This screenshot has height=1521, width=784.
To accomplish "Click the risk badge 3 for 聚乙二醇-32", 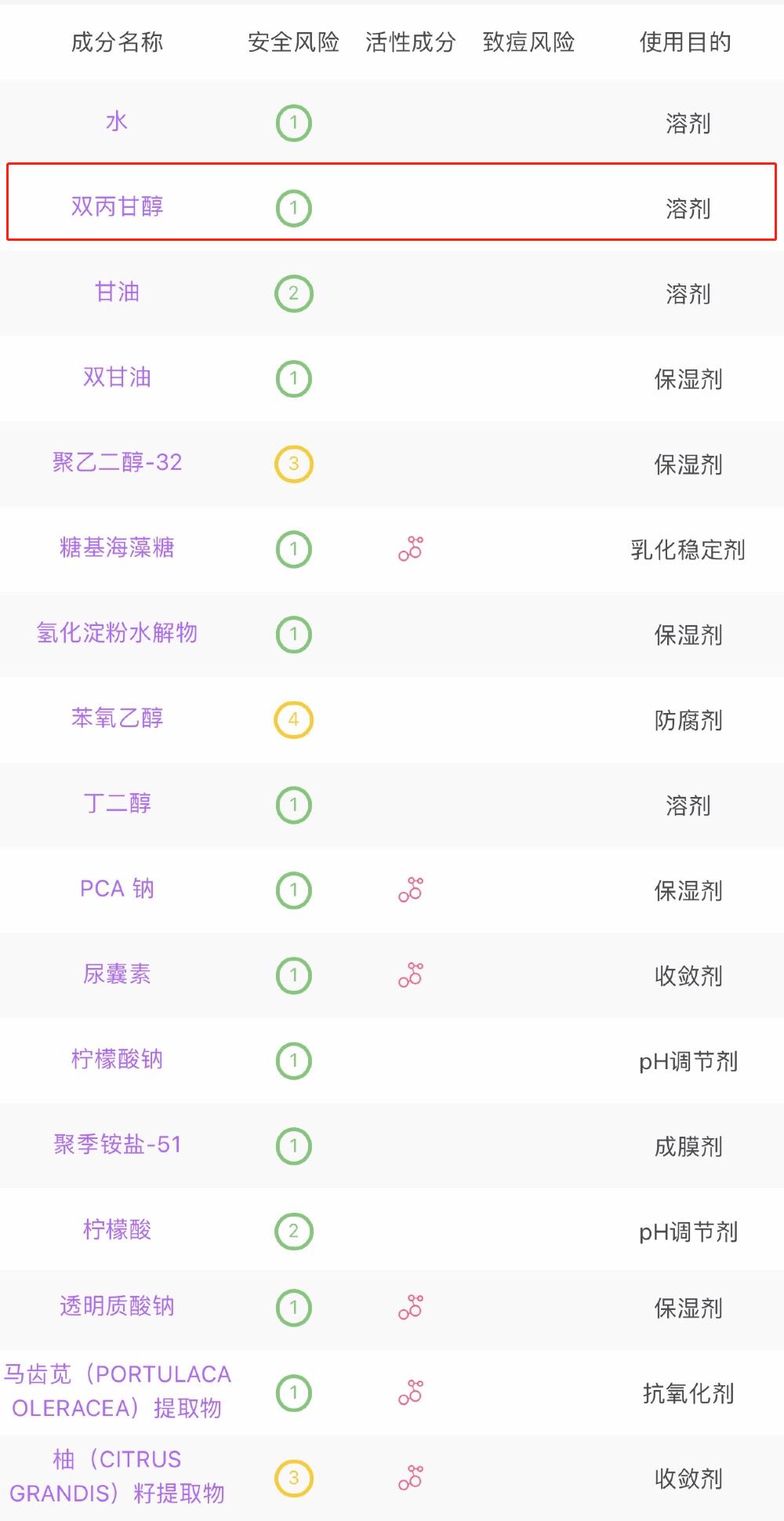I will coord(294,464).
